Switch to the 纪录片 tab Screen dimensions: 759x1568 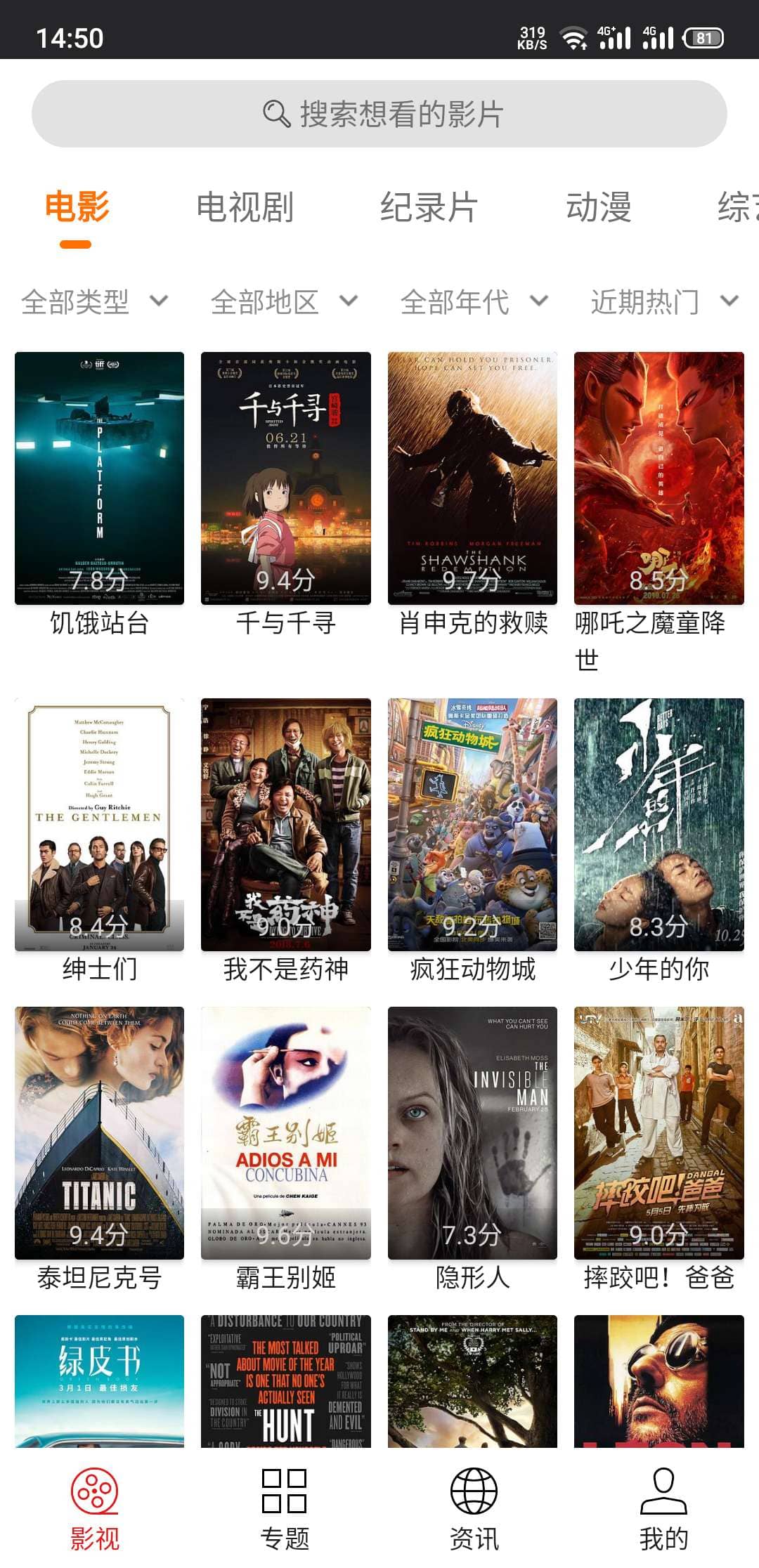(429, 207)
